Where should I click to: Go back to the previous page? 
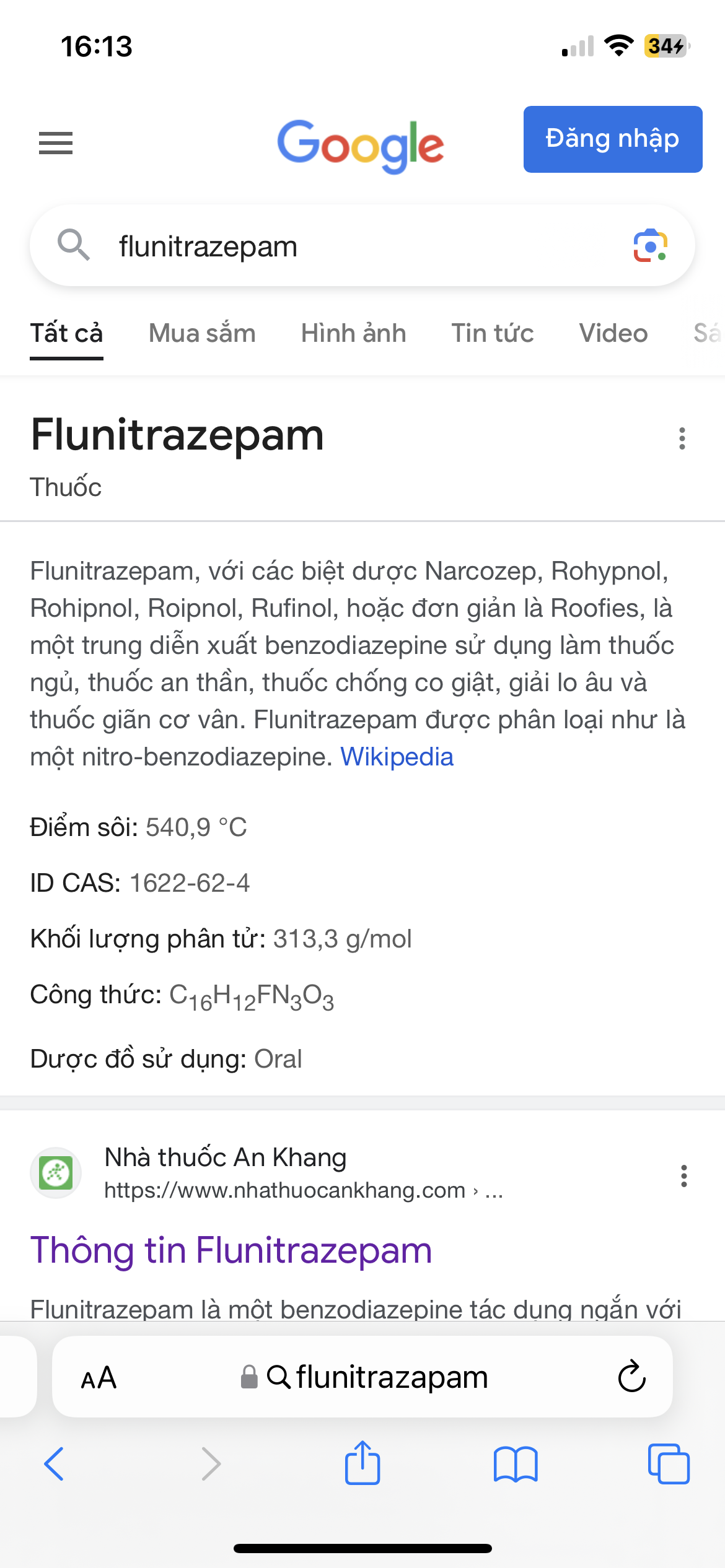pyautogui.click(x=54, y=1464)
